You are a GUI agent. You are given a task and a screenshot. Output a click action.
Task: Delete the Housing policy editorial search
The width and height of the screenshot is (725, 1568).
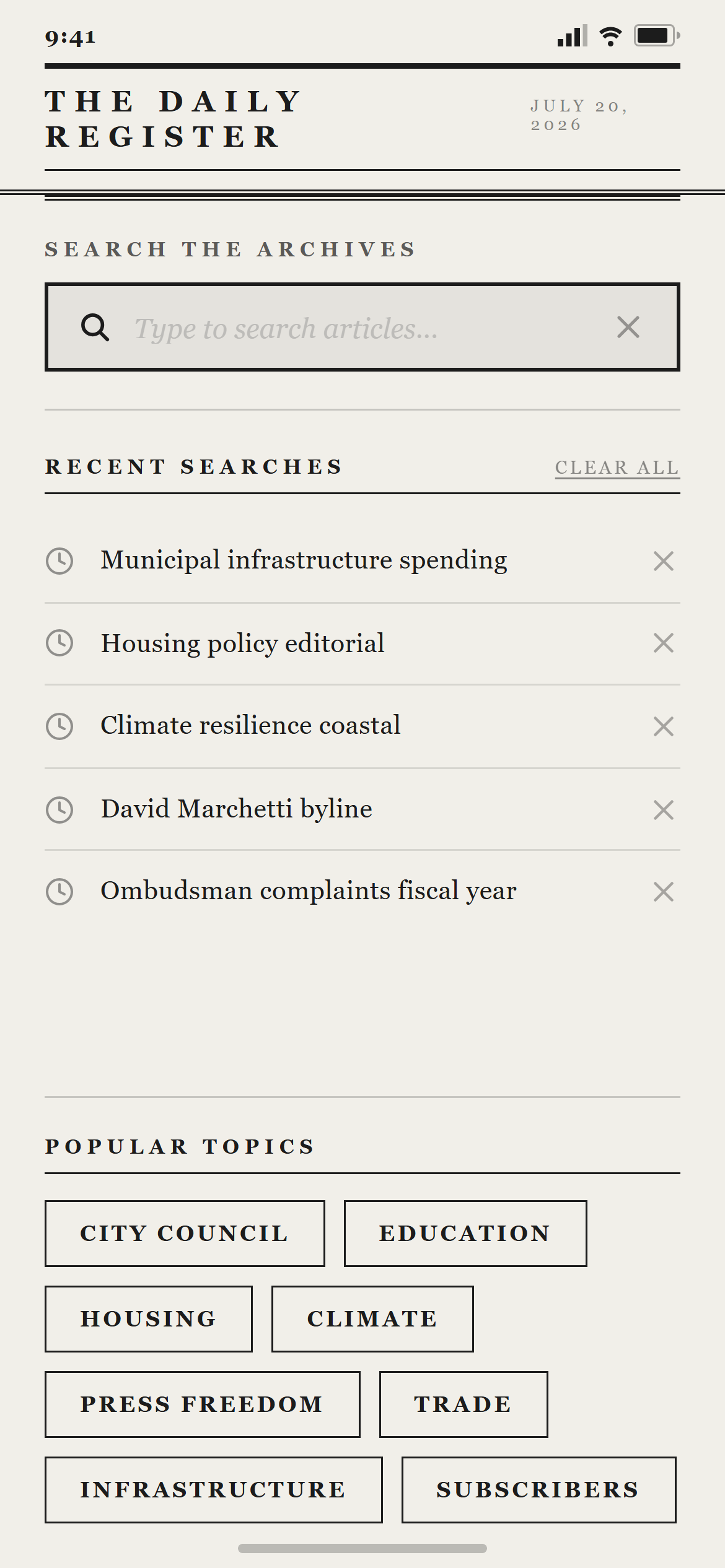(x=664, y=643)
